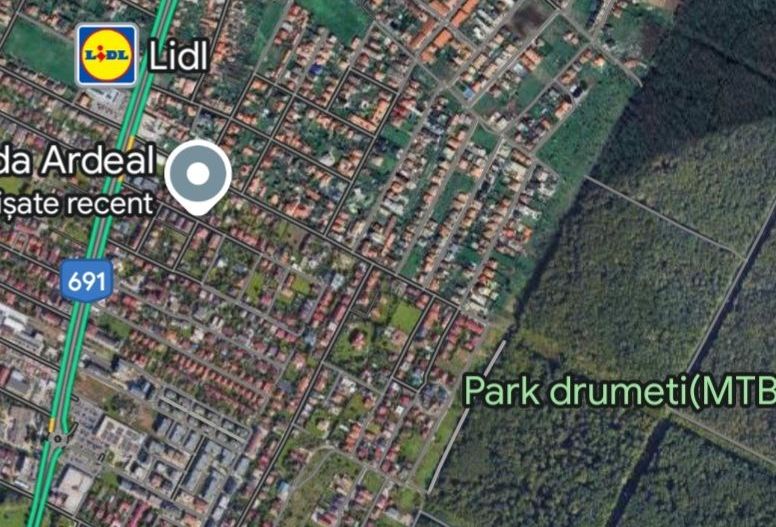
Task: Open the Lidl store marker
Action: click(106, 54)
